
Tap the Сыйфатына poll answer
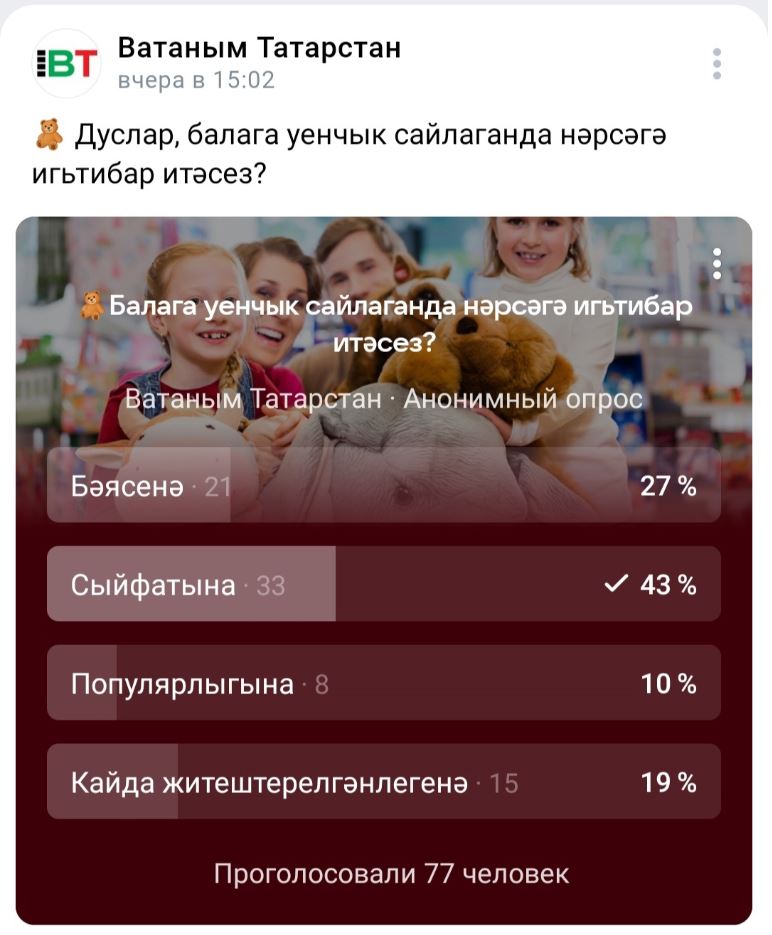click(383, 585)
